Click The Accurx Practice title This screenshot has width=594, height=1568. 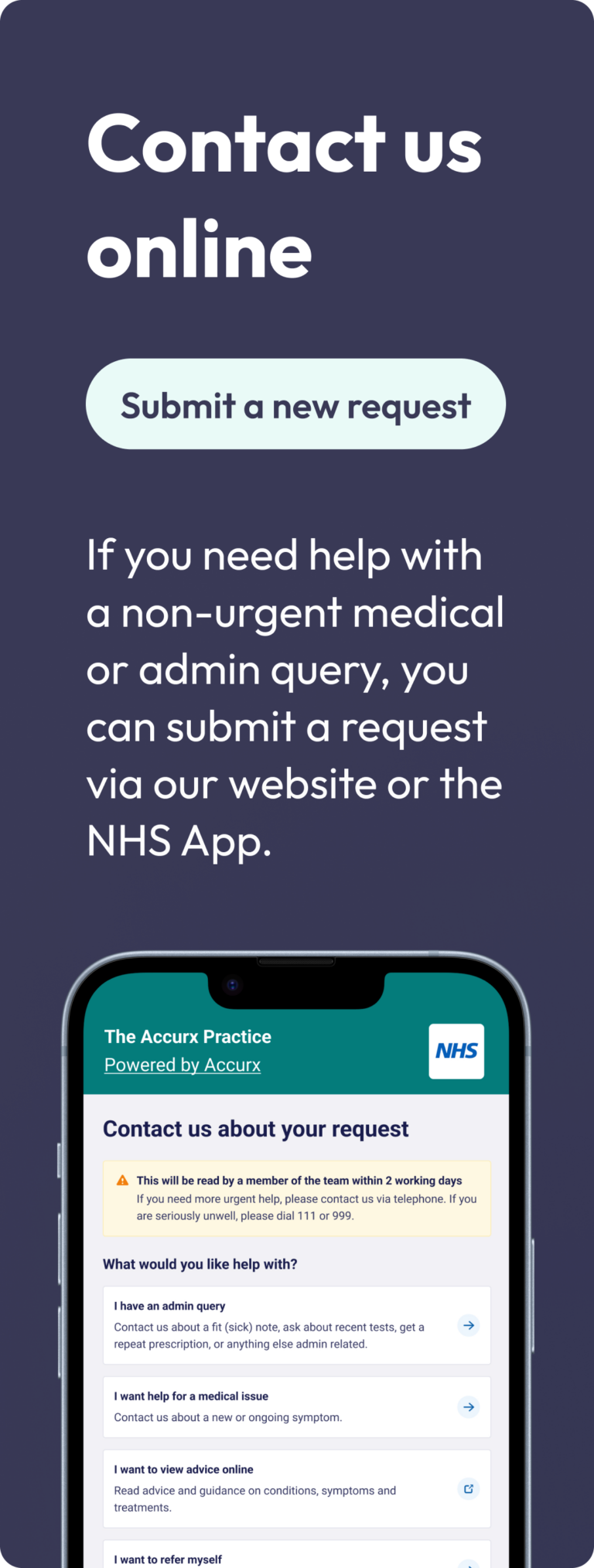[x=187, y=1036]
